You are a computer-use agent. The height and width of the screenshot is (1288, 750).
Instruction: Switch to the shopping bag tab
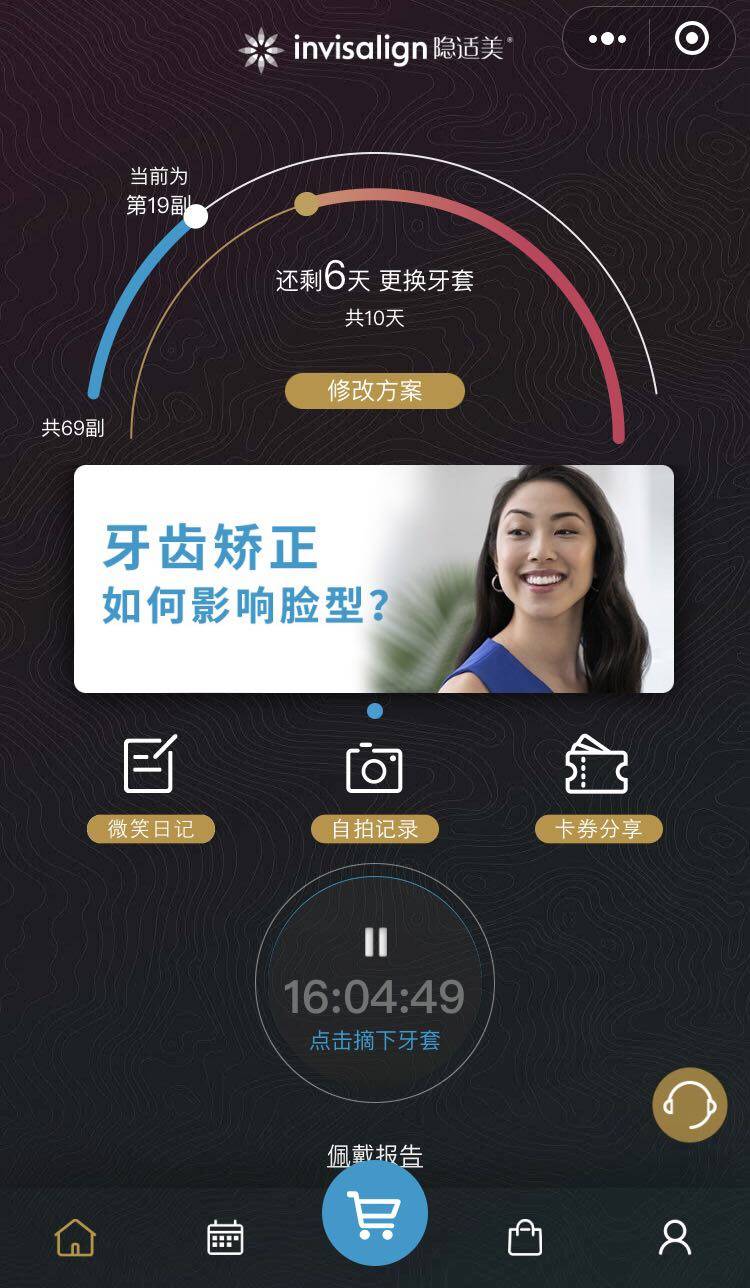point(525,1238)
